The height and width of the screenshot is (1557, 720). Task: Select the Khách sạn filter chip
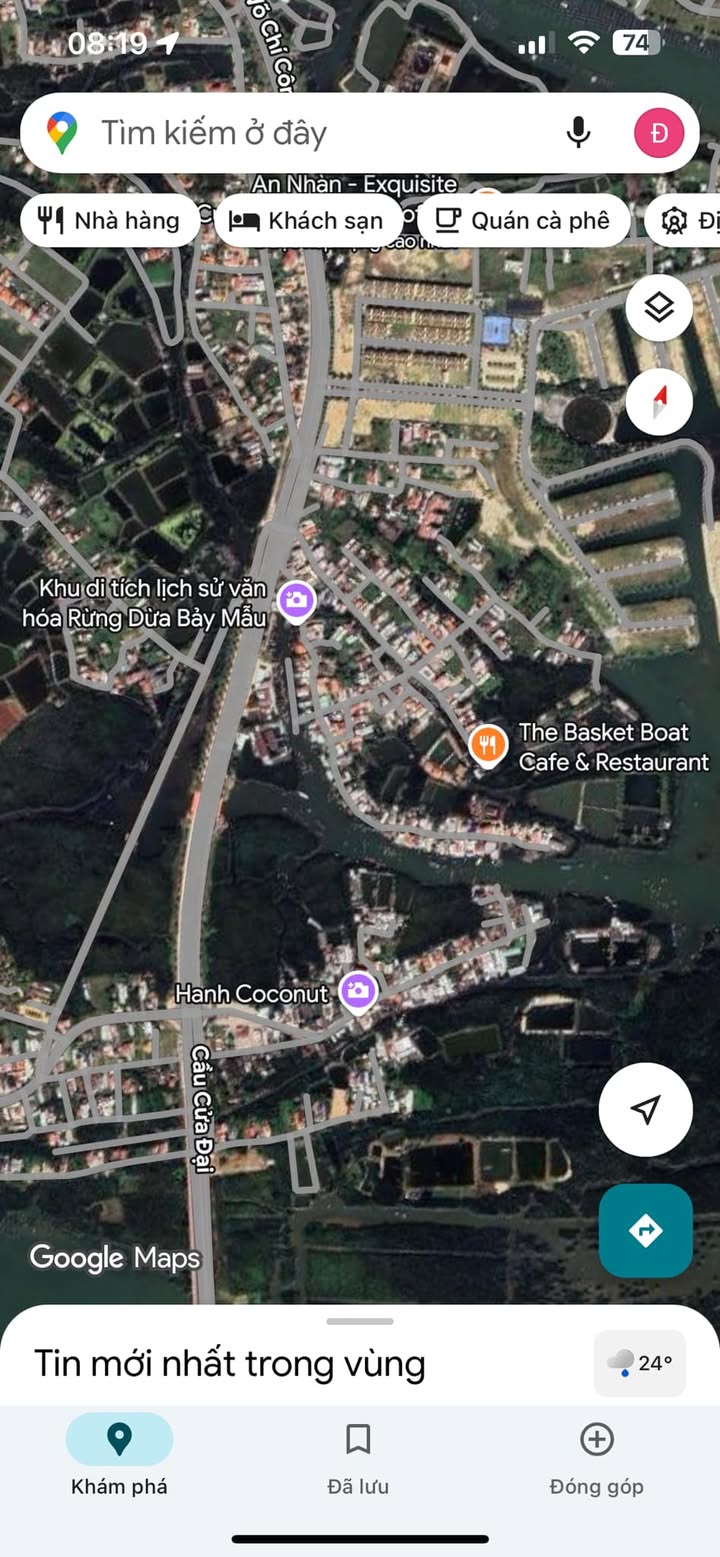[x=308, y=221]
